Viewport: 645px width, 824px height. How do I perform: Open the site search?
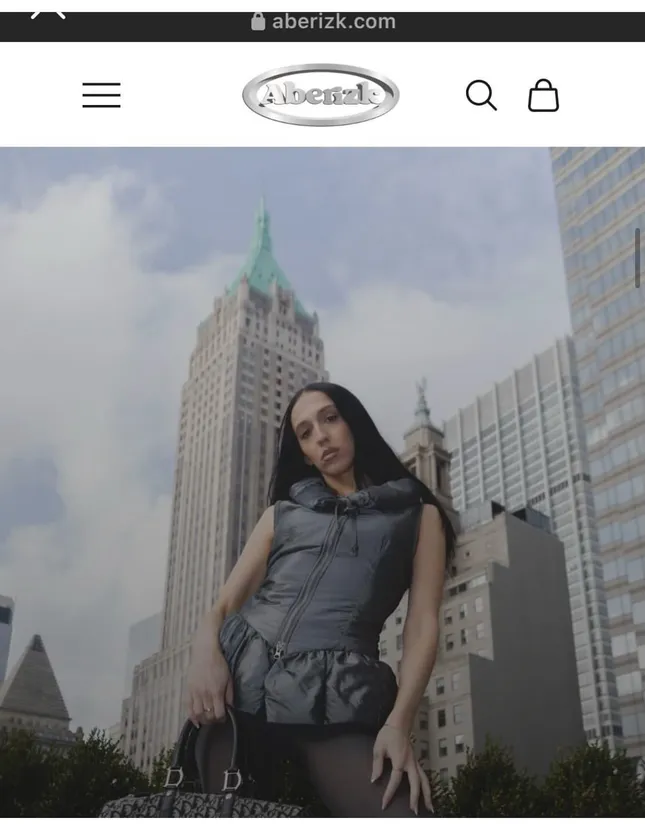tap(481, 95)
